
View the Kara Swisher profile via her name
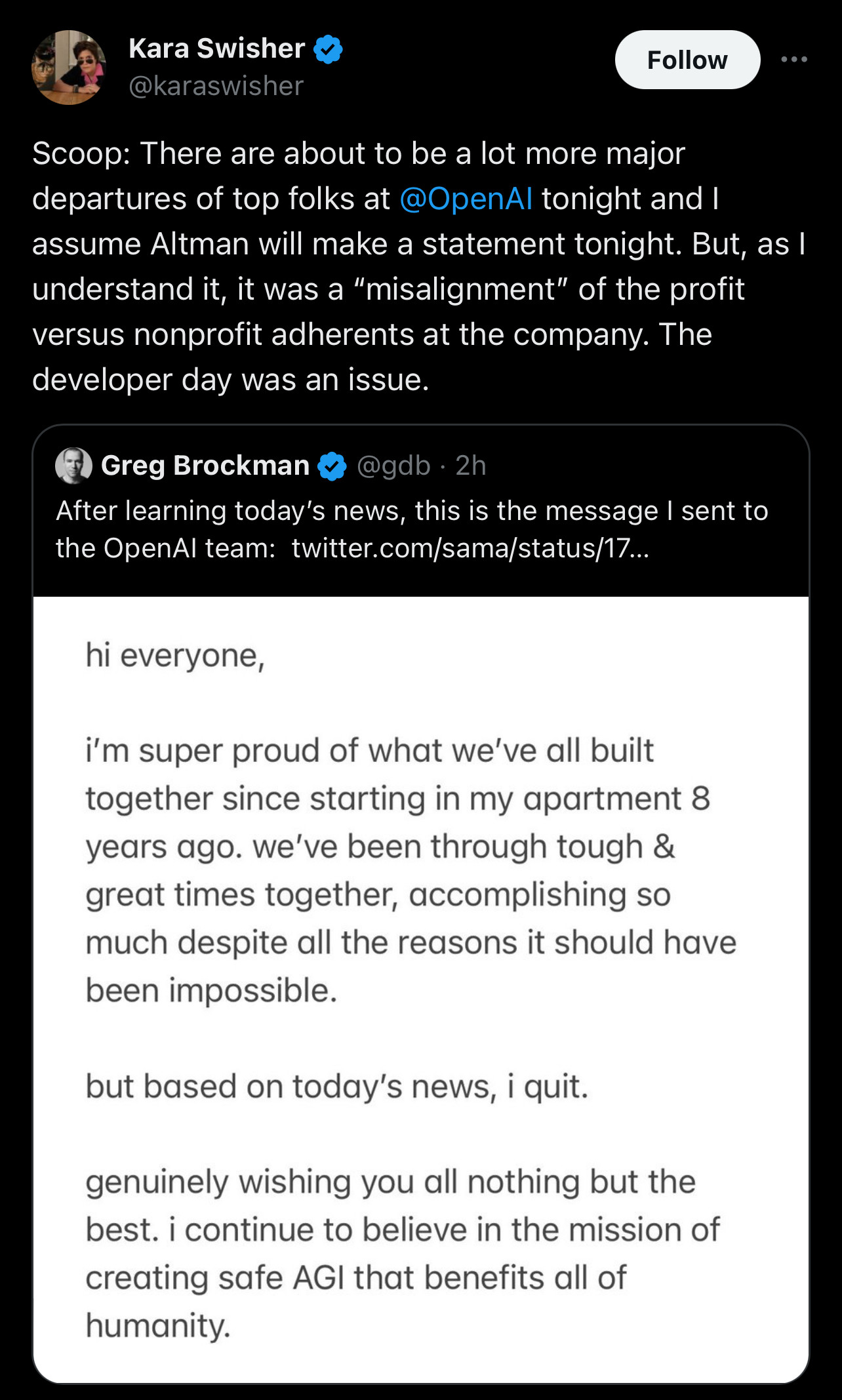click(x=217, y=49)
